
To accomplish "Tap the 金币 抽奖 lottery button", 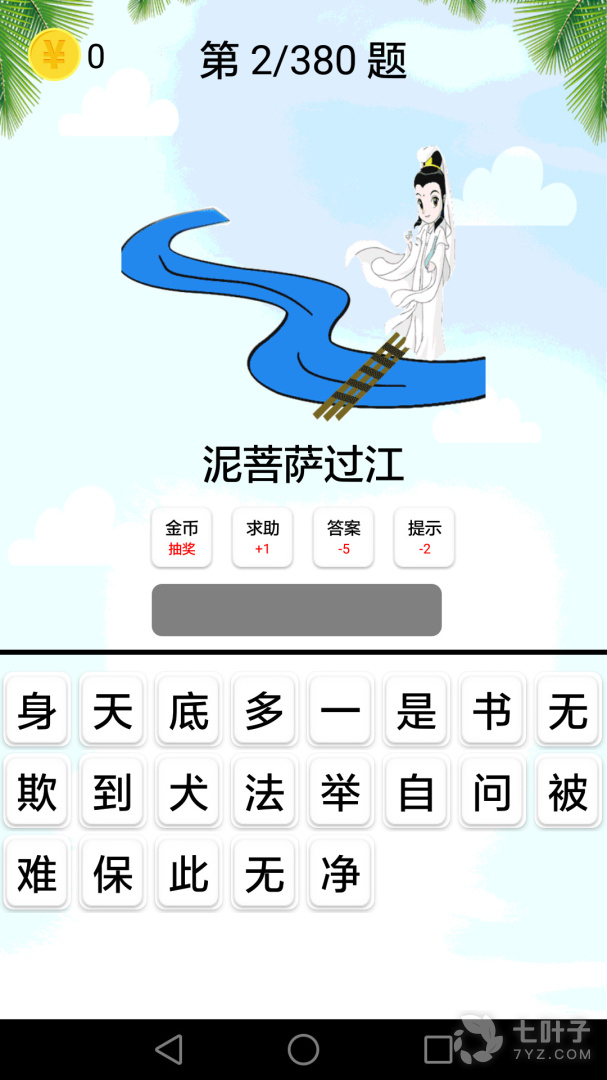I will click(x=182, y=537).
